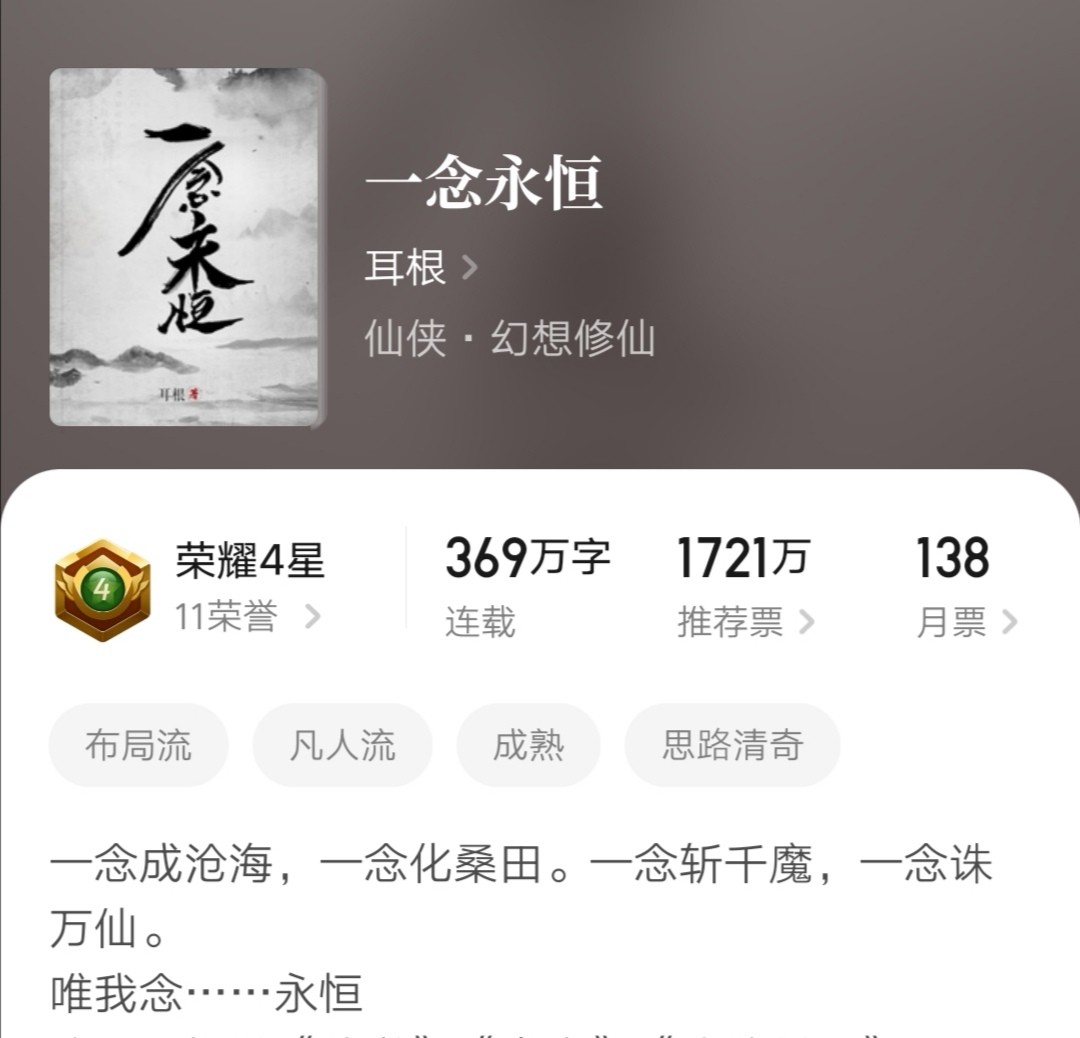1080x1038 pixels.
Task: Open the 一念永恒 book cover
Action: click(187, 247)
